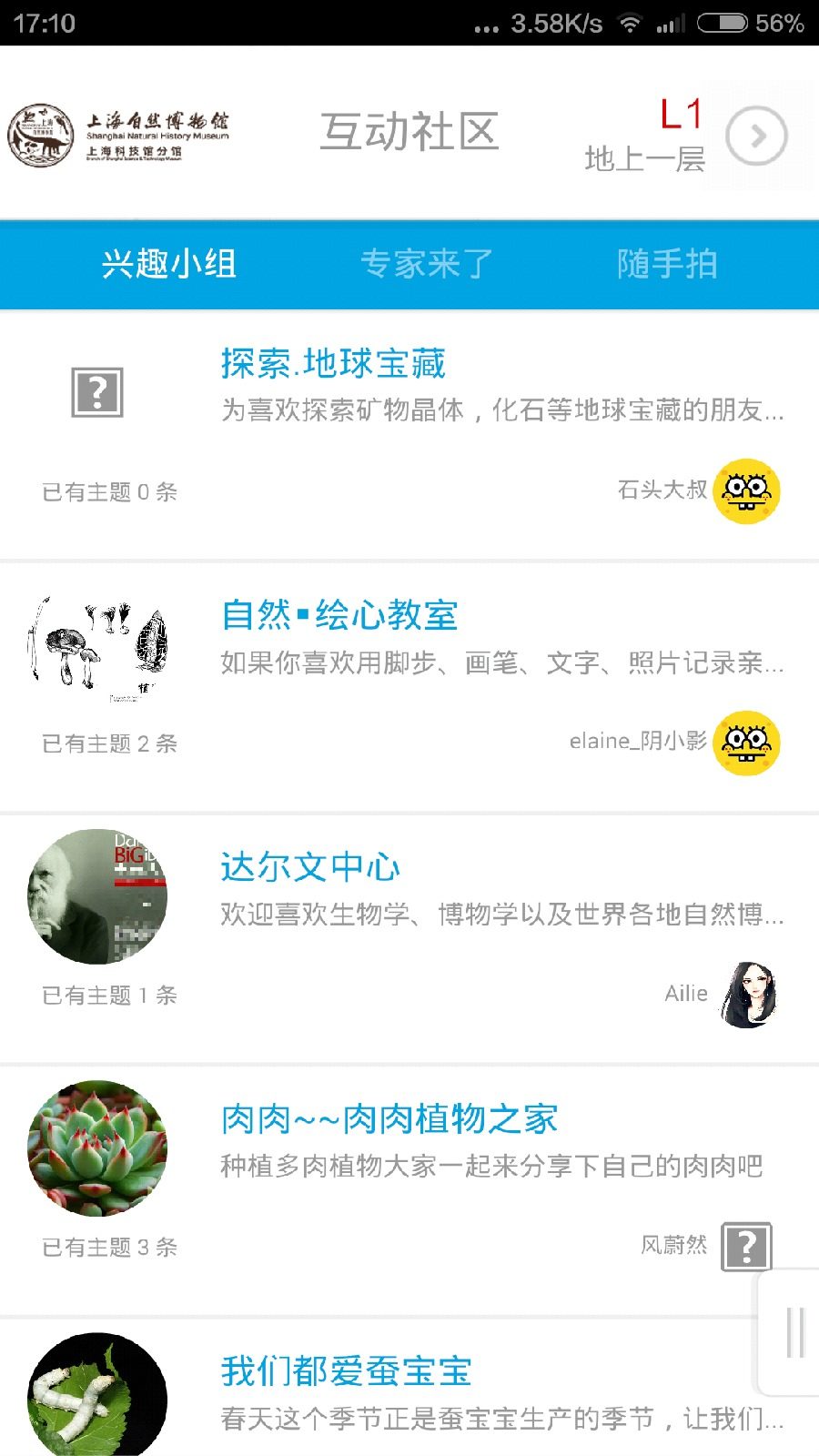Tap 风蔚然's placeholder avatar icon
This screenshot has width=819, height=1456.
point(746,1246)
